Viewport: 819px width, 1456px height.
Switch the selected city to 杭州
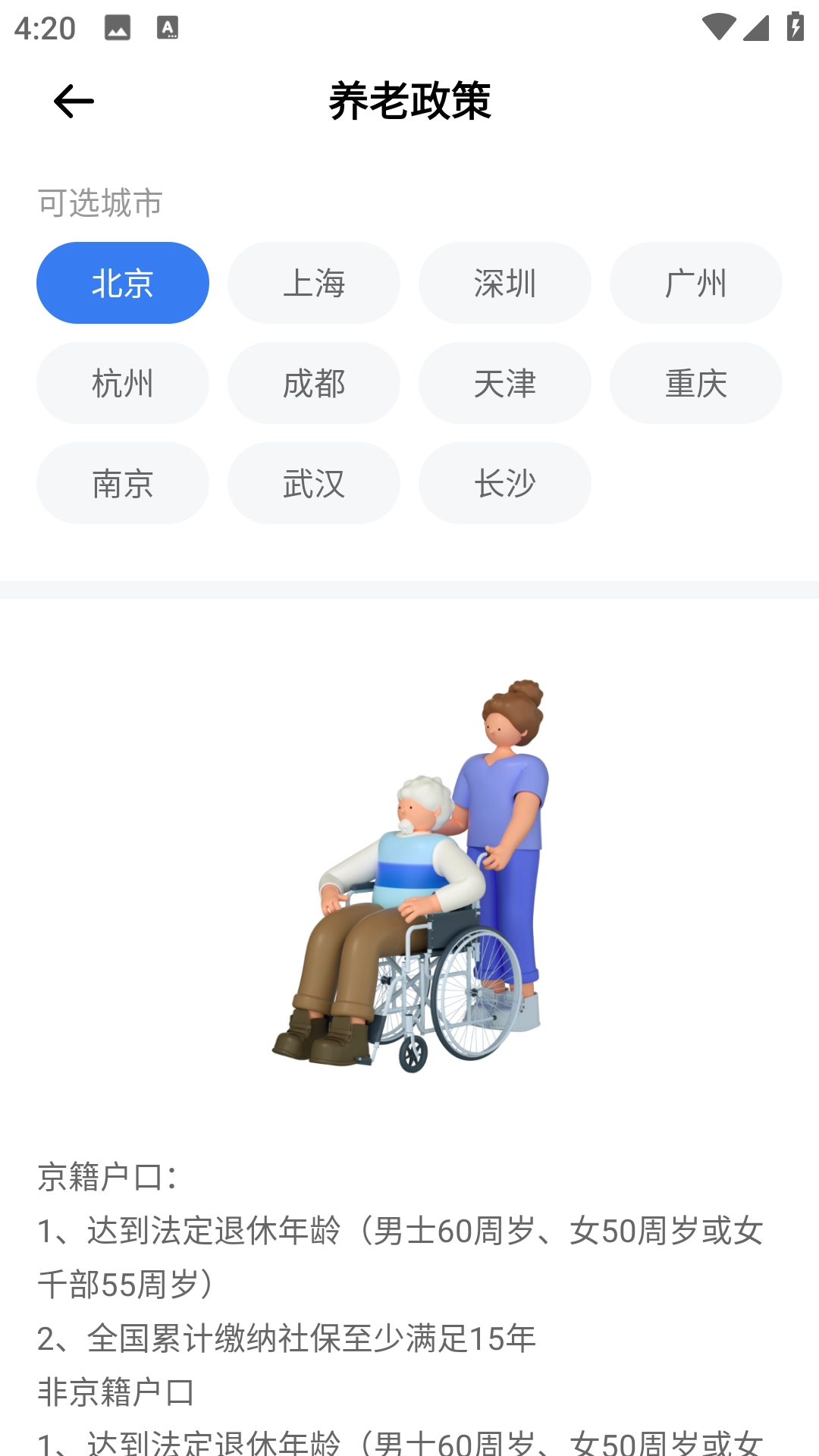(x=123, y=383)
